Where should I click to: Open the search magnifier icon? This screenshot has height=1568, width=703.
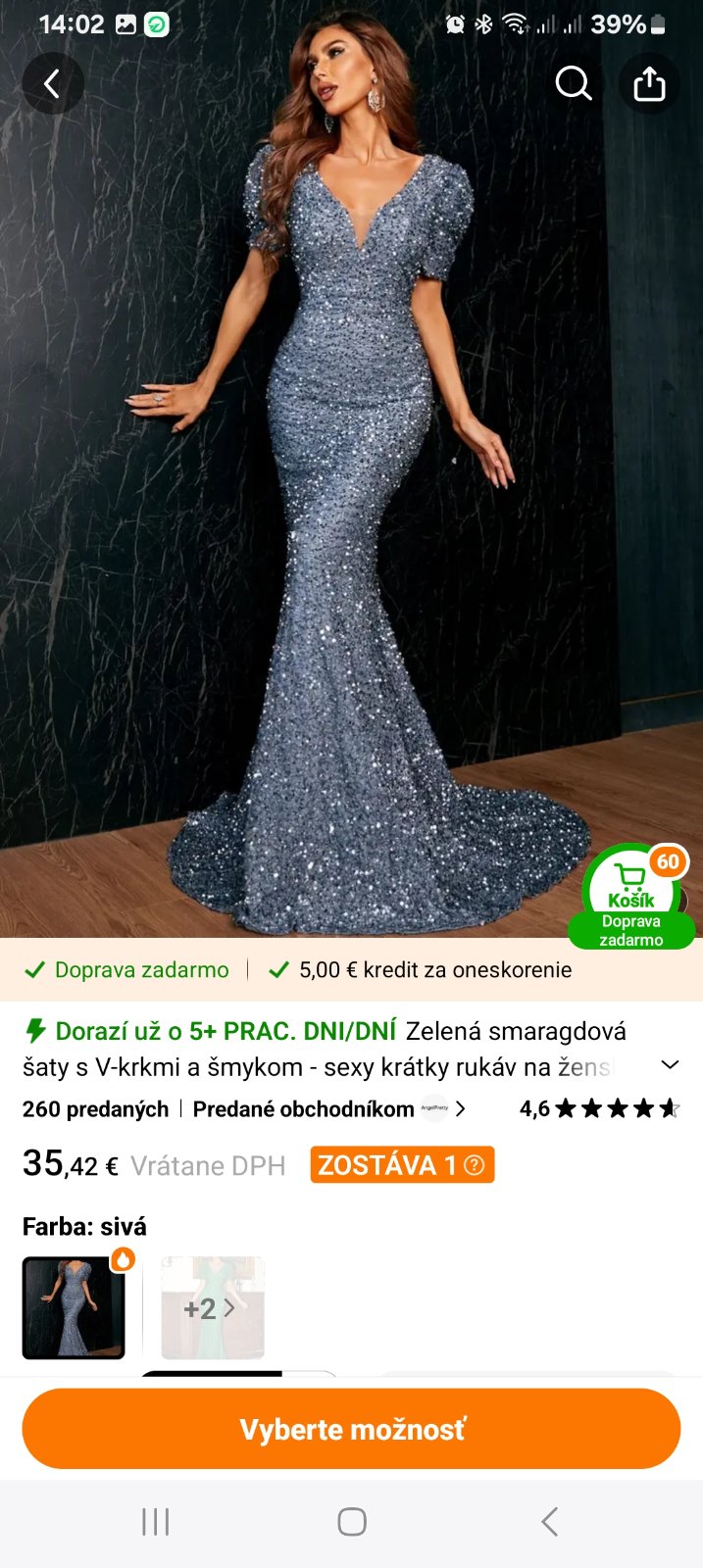(x=574, y=84)
